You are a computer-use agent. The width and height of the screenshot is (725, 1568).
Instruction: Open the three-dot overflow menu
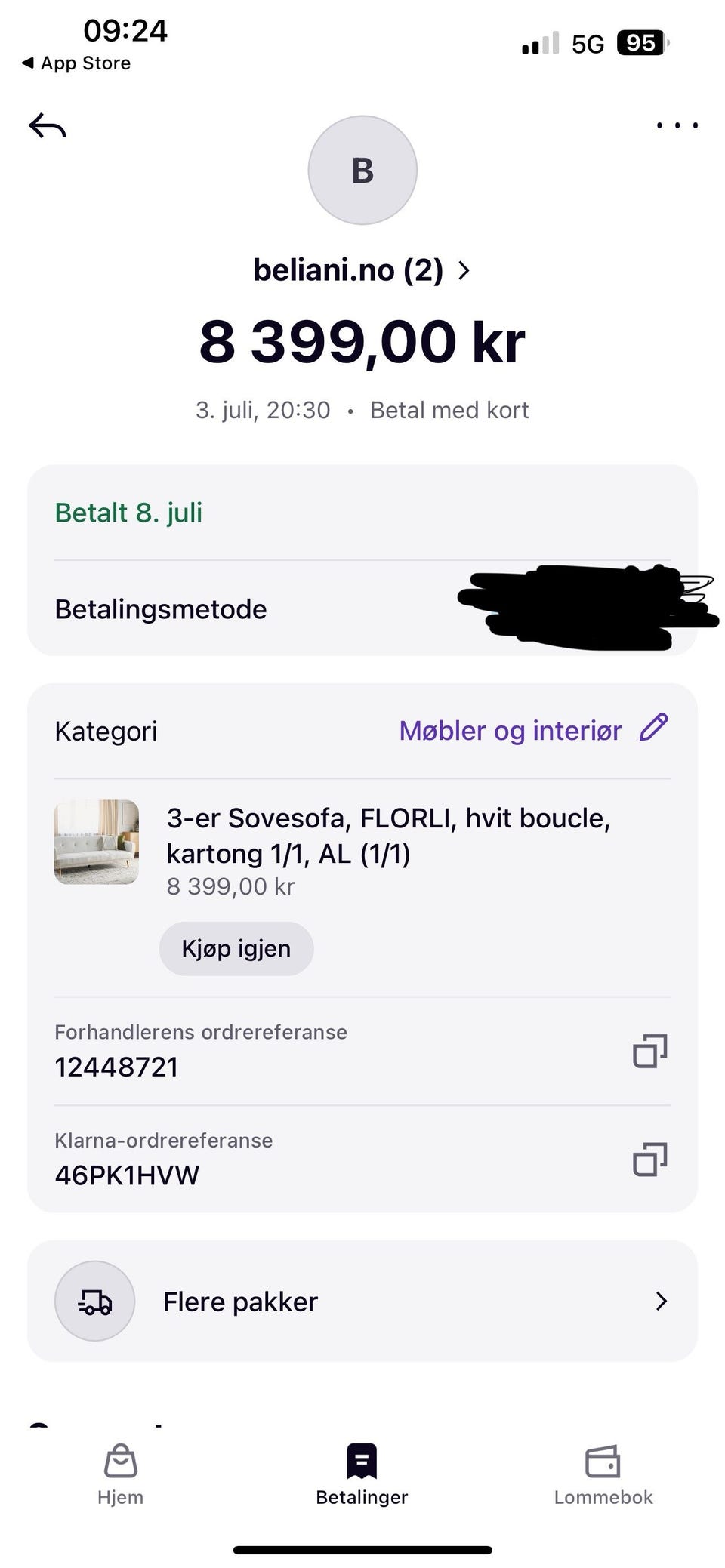click(677, 125)
